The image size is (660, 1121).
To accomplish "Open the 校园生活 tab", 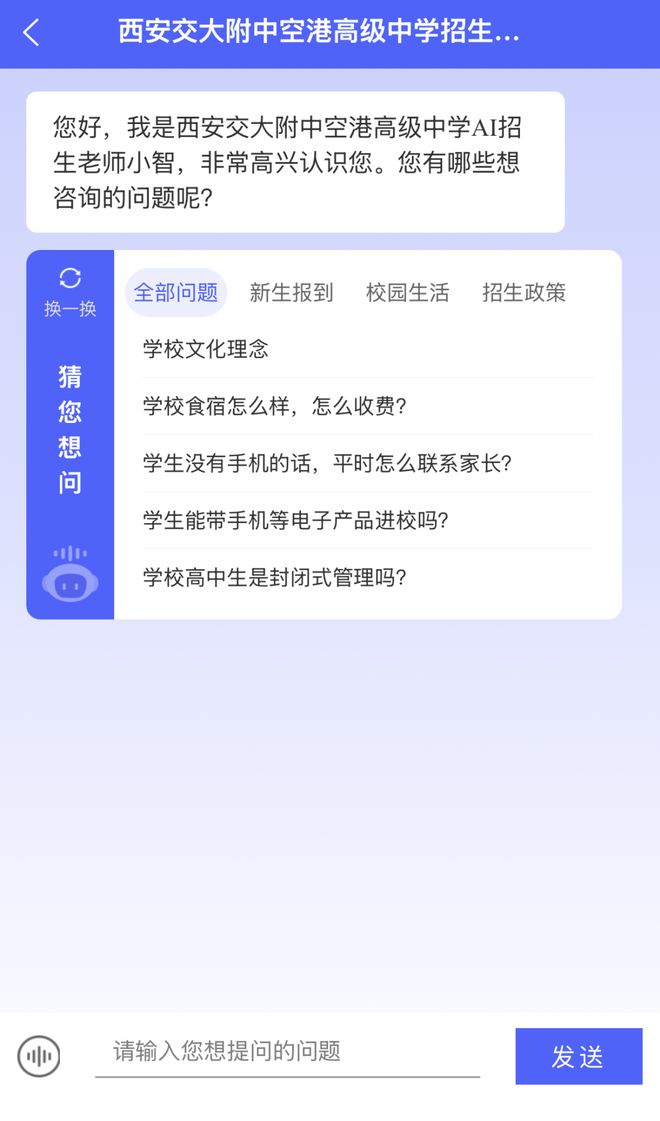I will (407, 293).
